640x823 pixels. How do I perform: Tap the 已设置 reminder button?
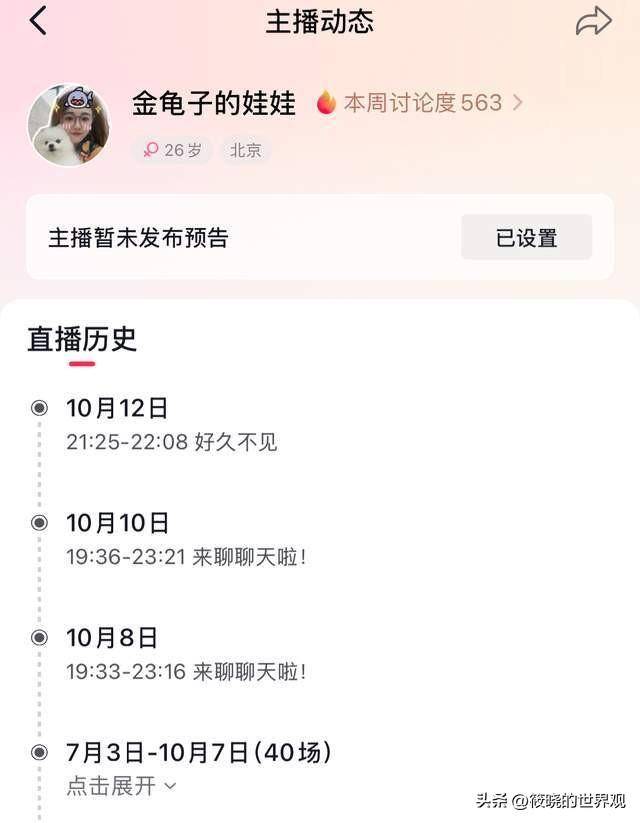point(526,238)
